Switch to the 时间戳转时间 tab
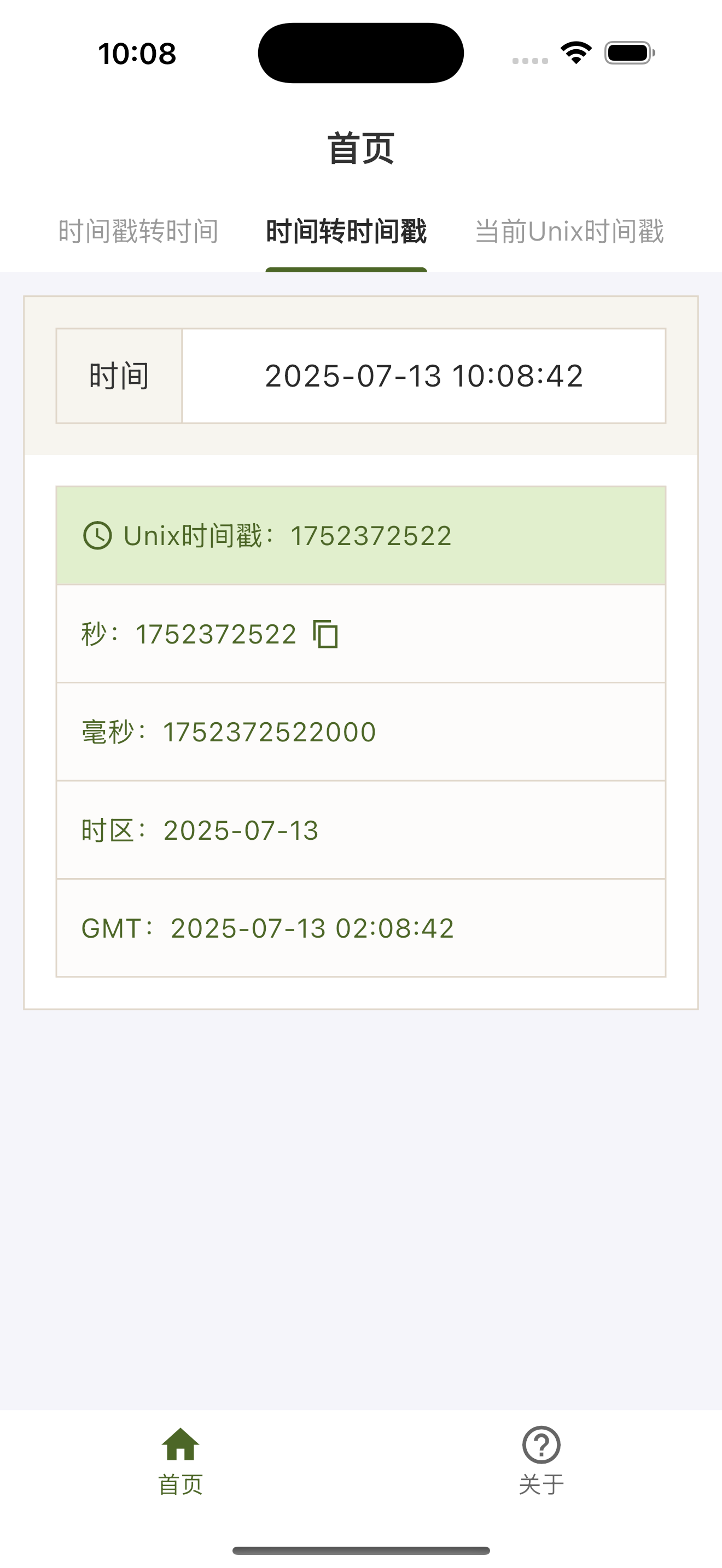The width and height of the screenshot is (722, 1568). tap(138, 232)
